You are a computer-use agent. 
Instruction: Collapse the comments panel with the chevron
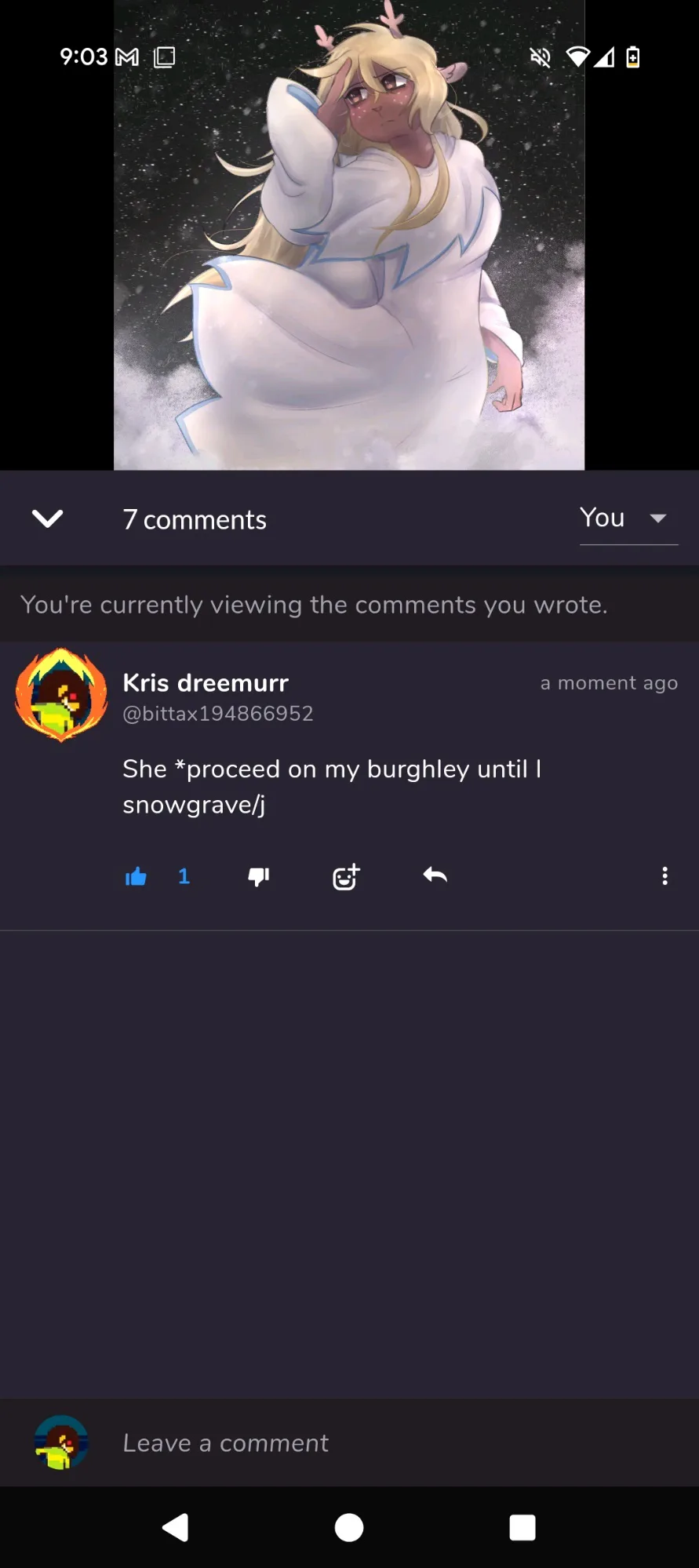tap(48, 518)
